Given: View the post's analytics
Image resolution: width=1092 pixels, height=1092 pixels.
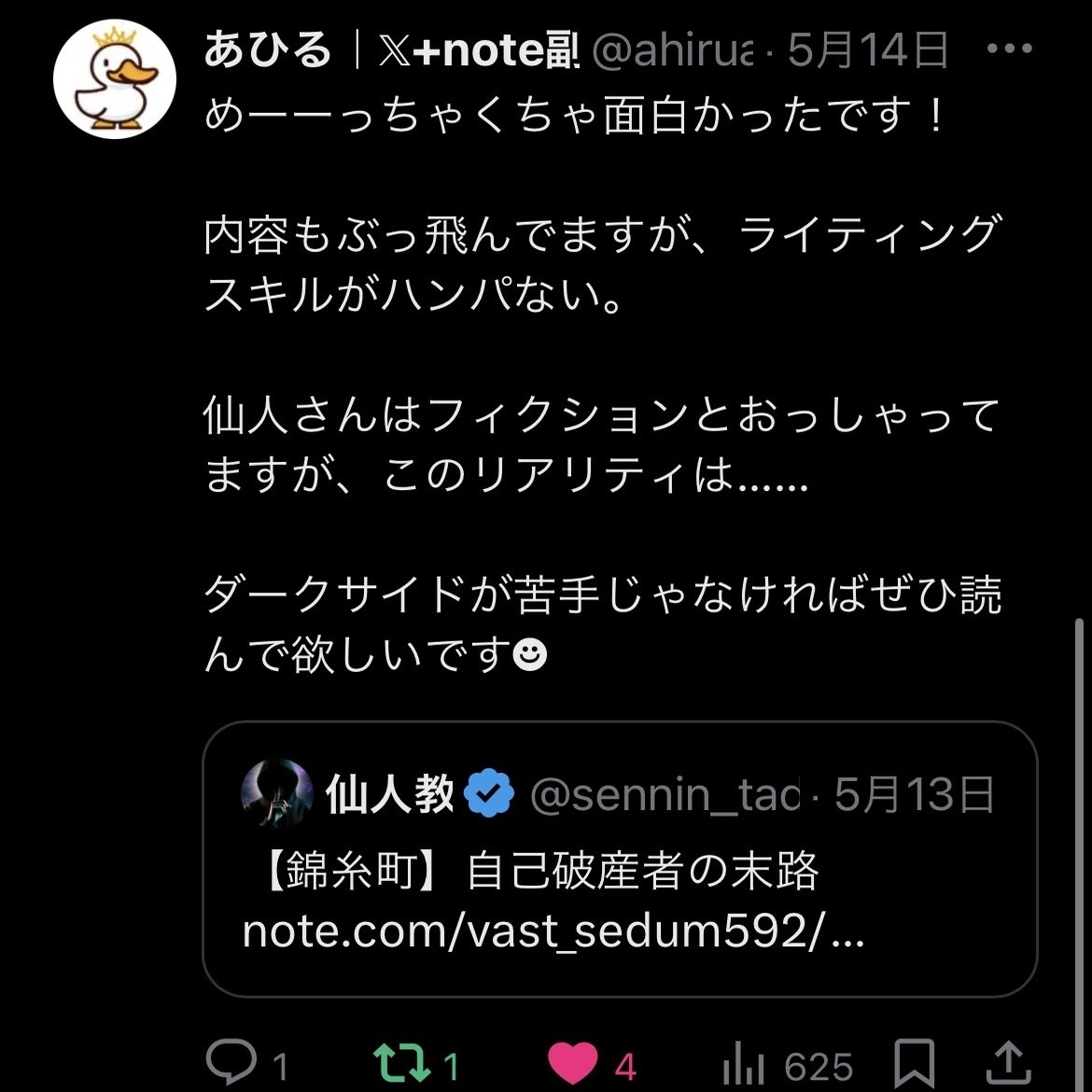Looking at the screenshot, I should (x=744, y=1063).
